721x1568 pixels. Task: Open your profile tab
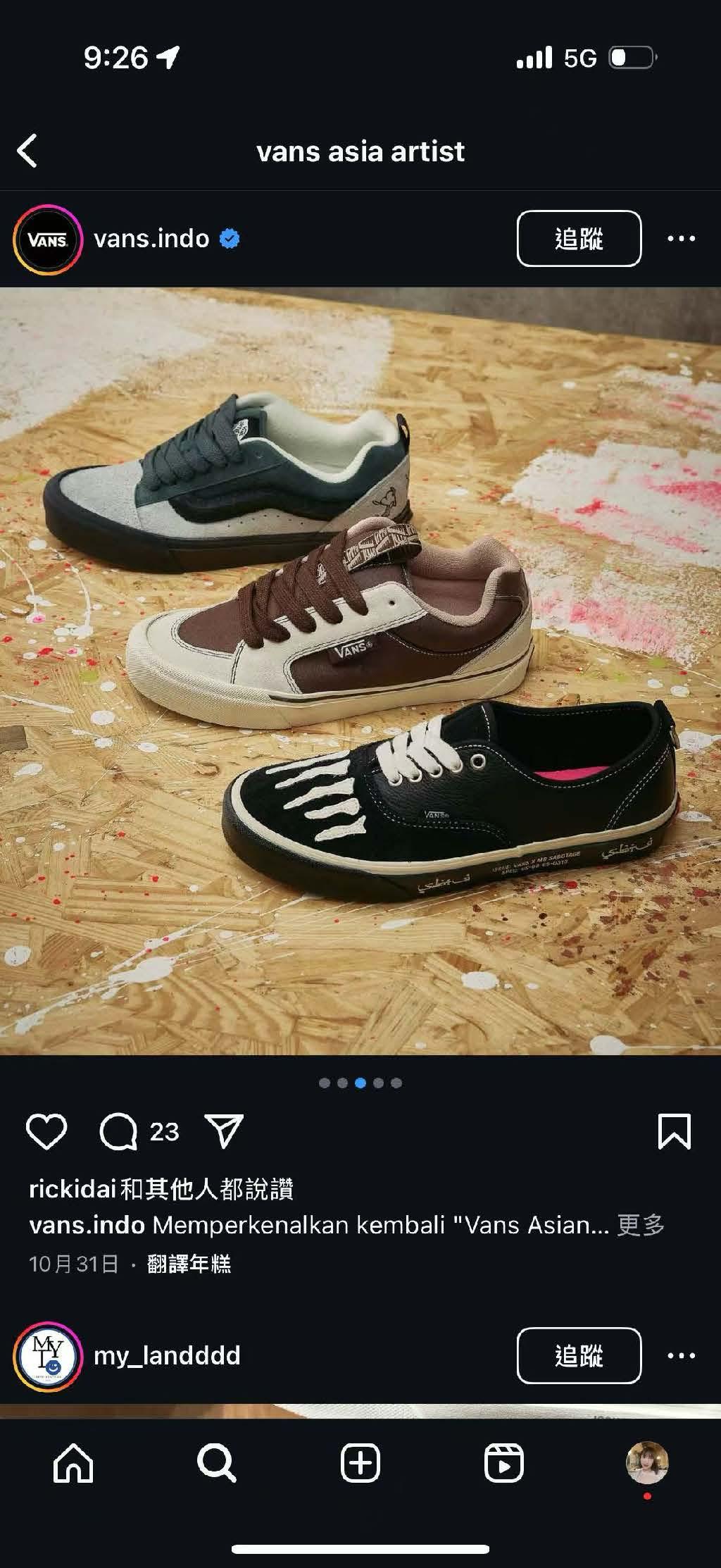coord(646,1464)
